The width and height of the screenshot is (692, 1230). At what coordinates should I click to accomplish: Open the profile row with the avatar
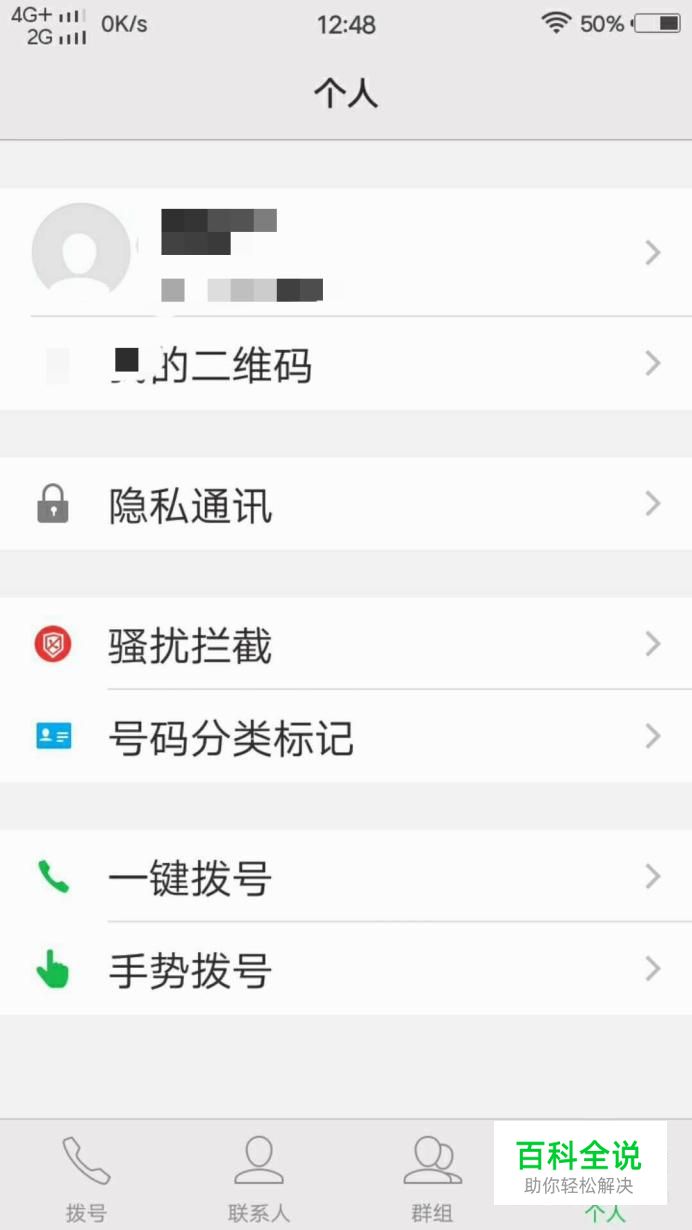pos(346,252)
